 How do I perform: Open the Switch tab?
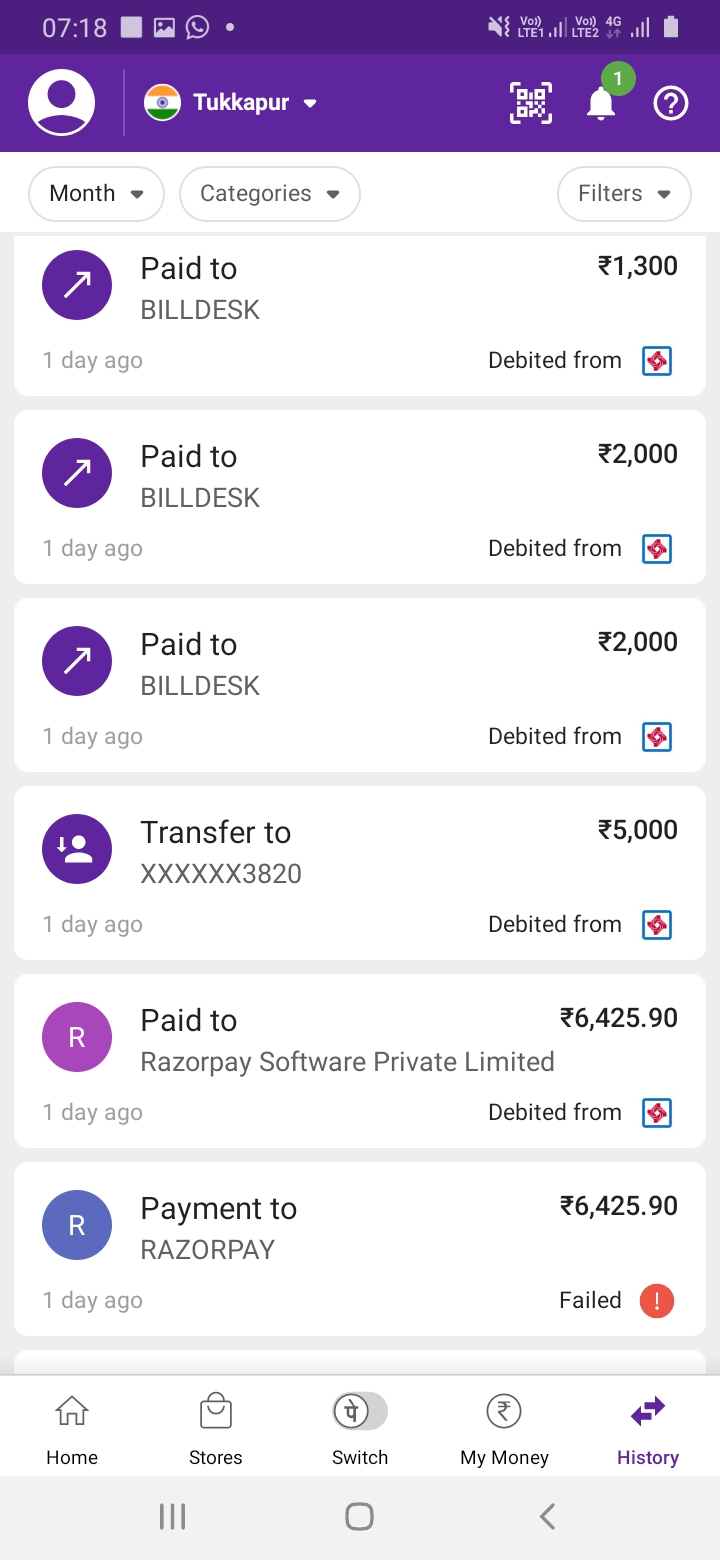(x=360, y=1430)
